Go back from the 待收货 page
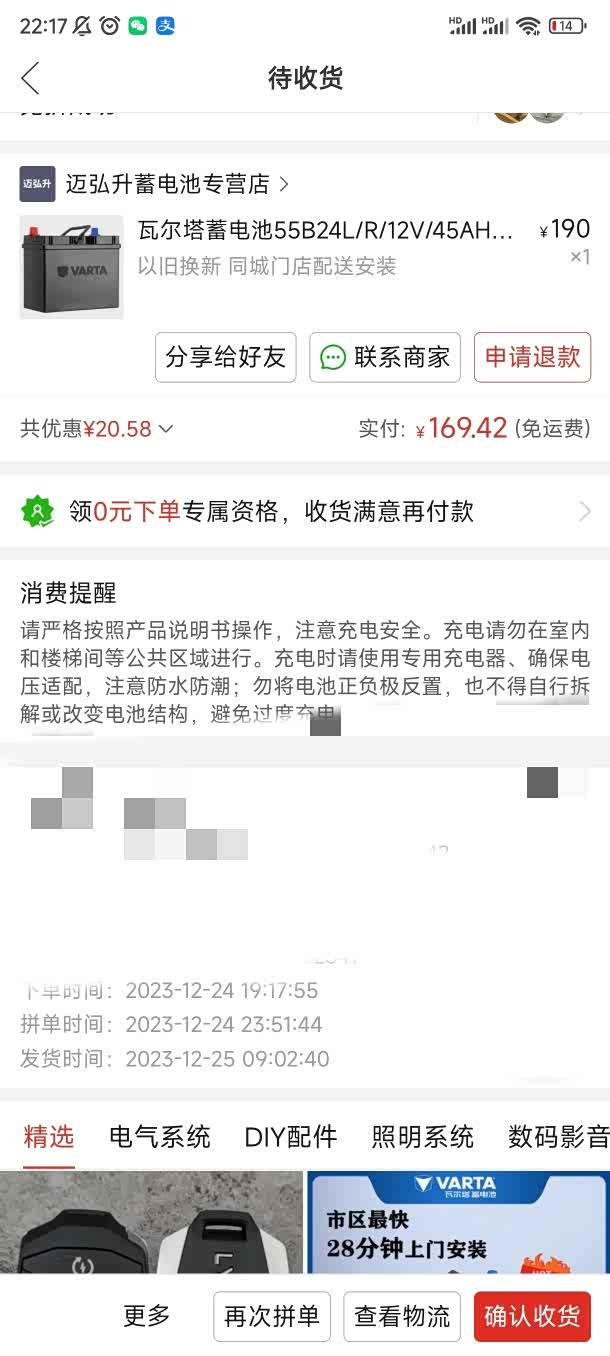This screenshot has width=610, height=1356. 30,78
